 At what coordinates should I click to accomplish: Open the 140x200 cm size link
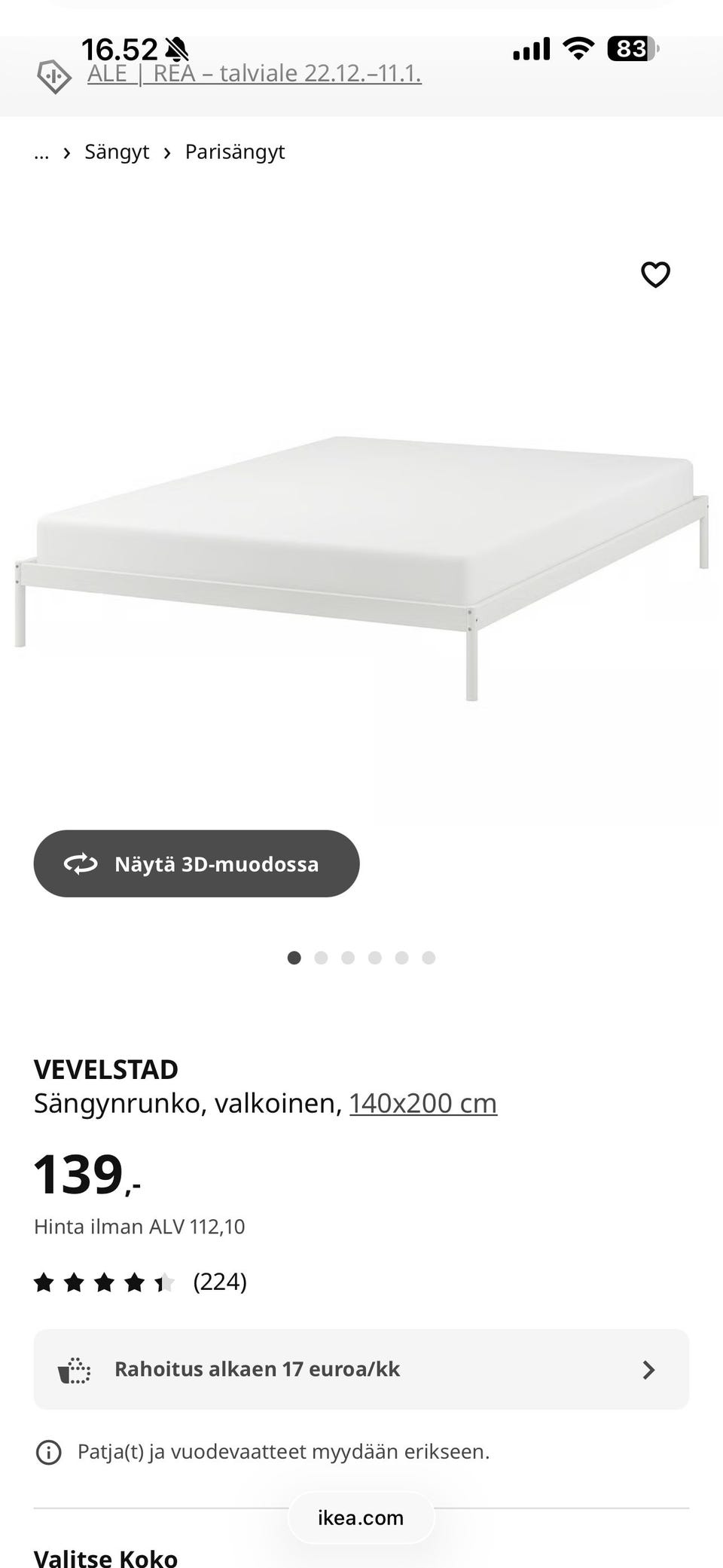[x=423, y=1102]
